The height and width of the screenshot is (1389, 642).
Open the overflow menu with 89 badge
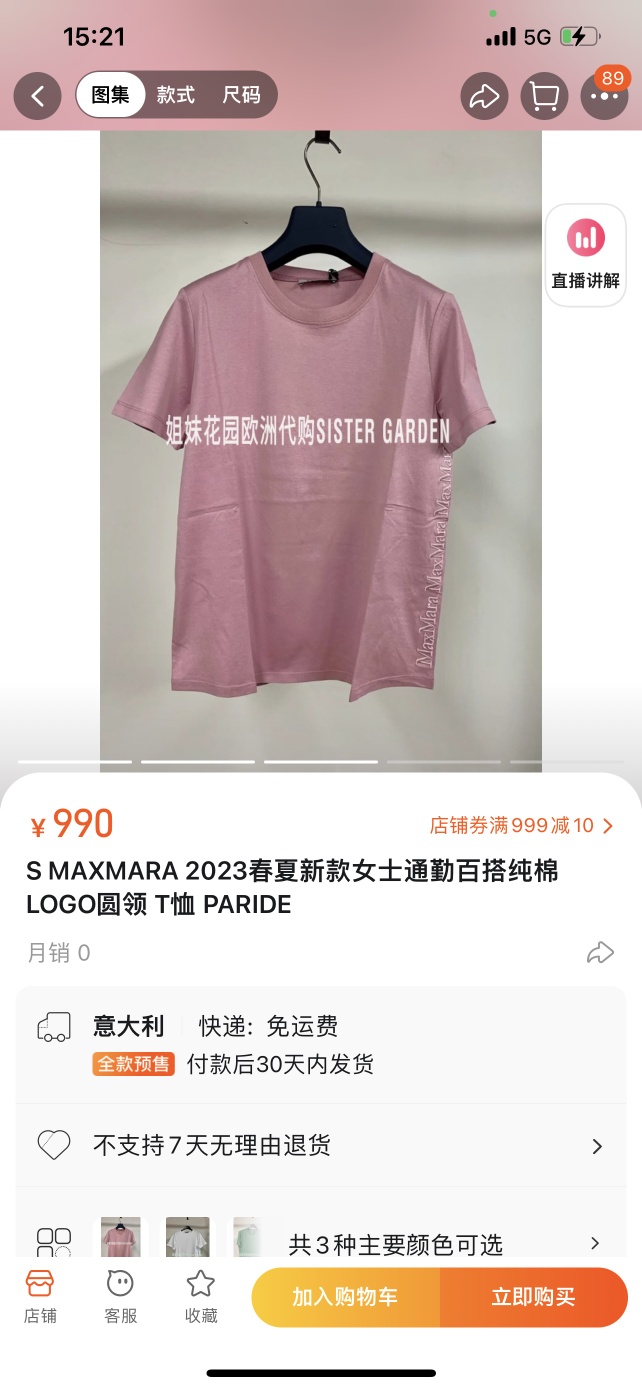point(604,96)
